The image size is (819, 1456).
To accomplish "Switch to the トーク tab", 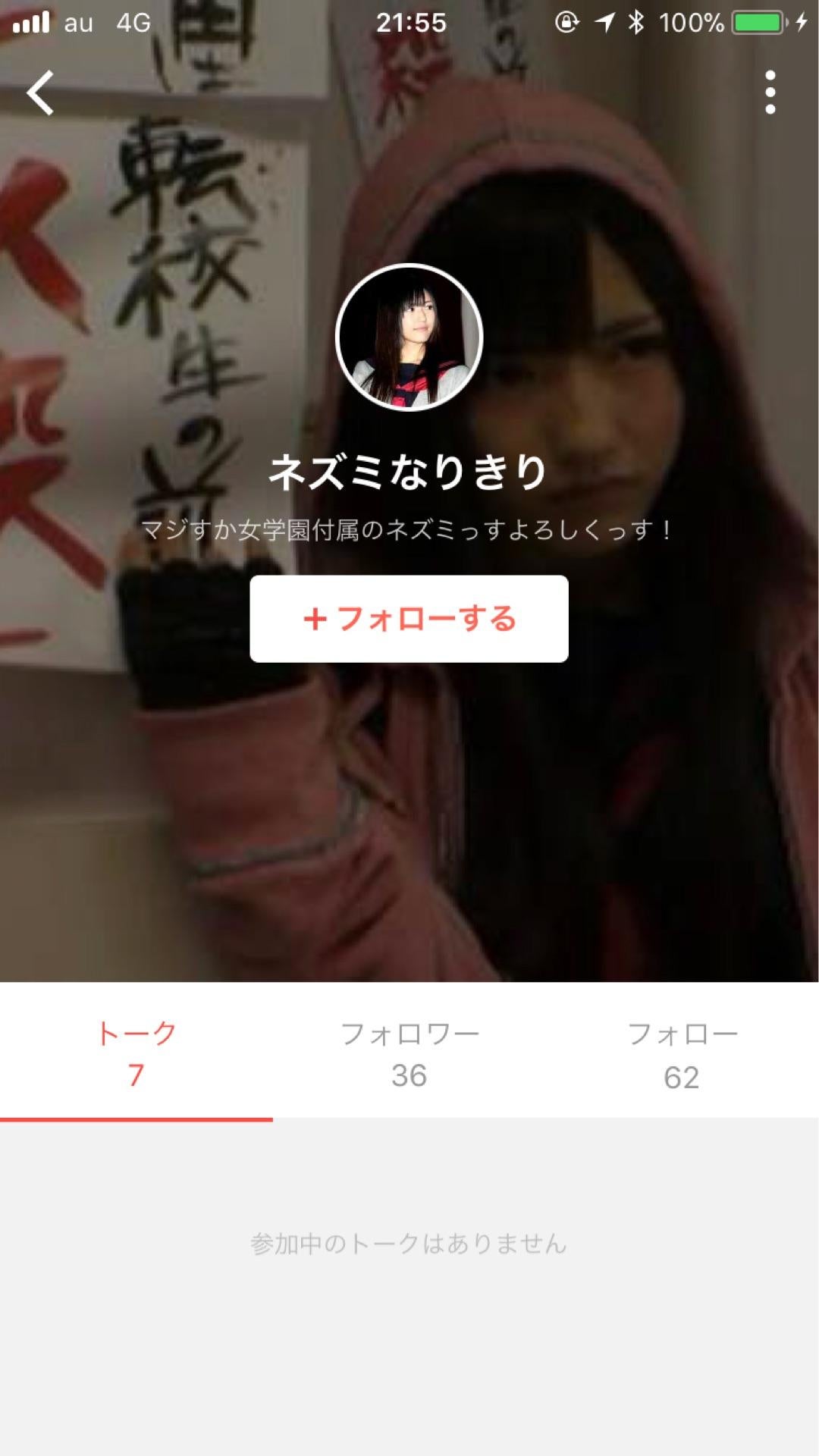I will (136, 1053).
